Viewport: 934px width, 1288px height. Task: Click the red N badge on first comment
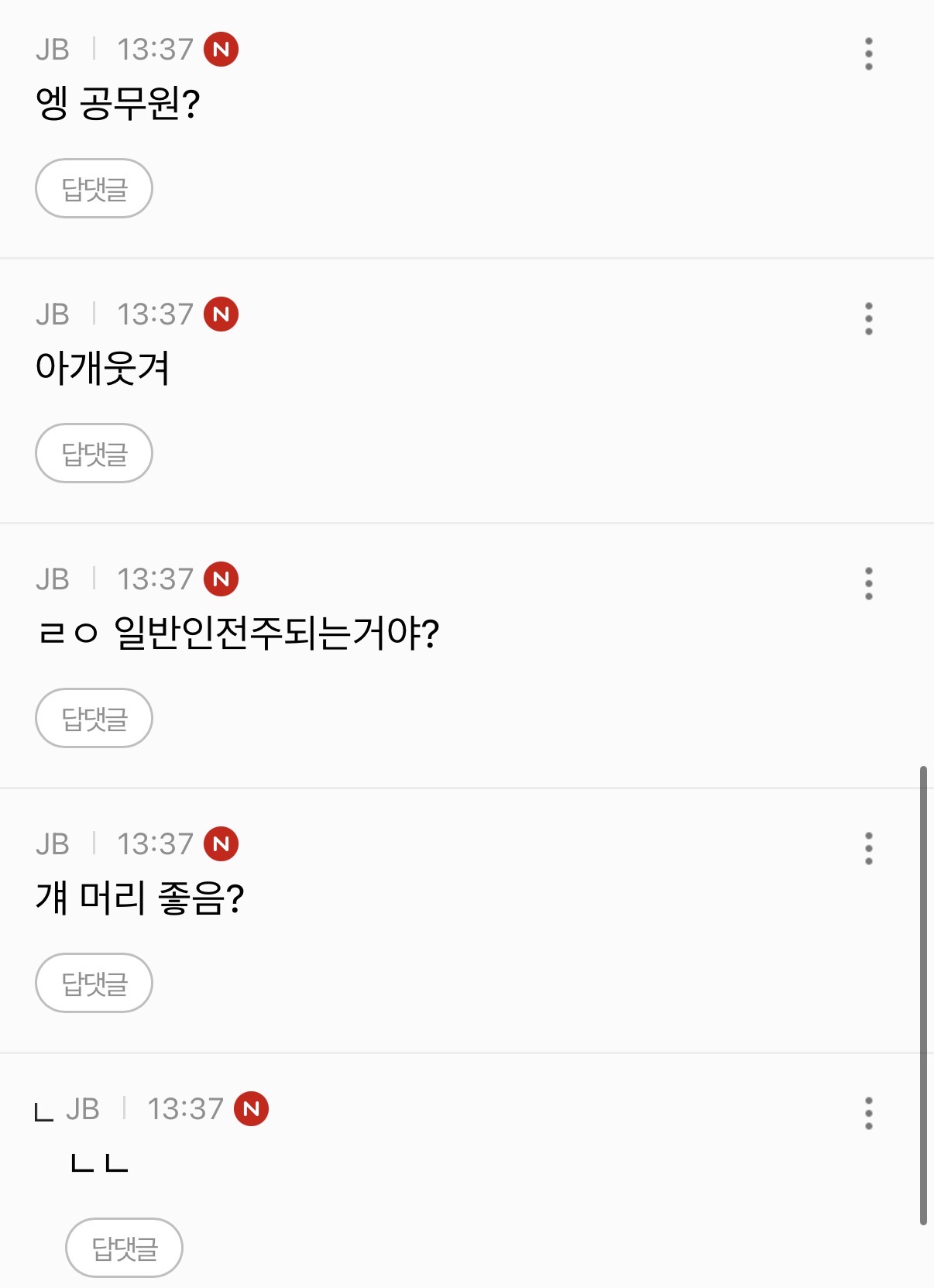pyautogui.click(x=223, y=50)
